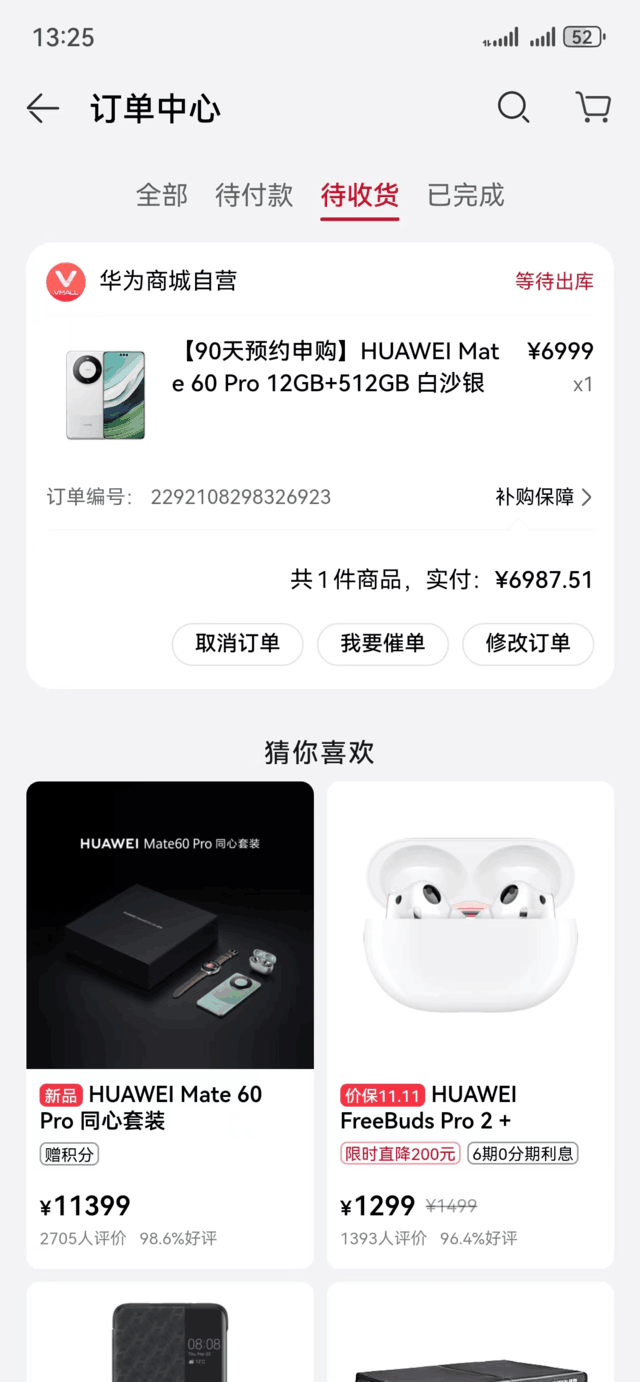Switch to the 待付款 tab
This screenshot has width=640, height=1382.
tap(254, 195)
